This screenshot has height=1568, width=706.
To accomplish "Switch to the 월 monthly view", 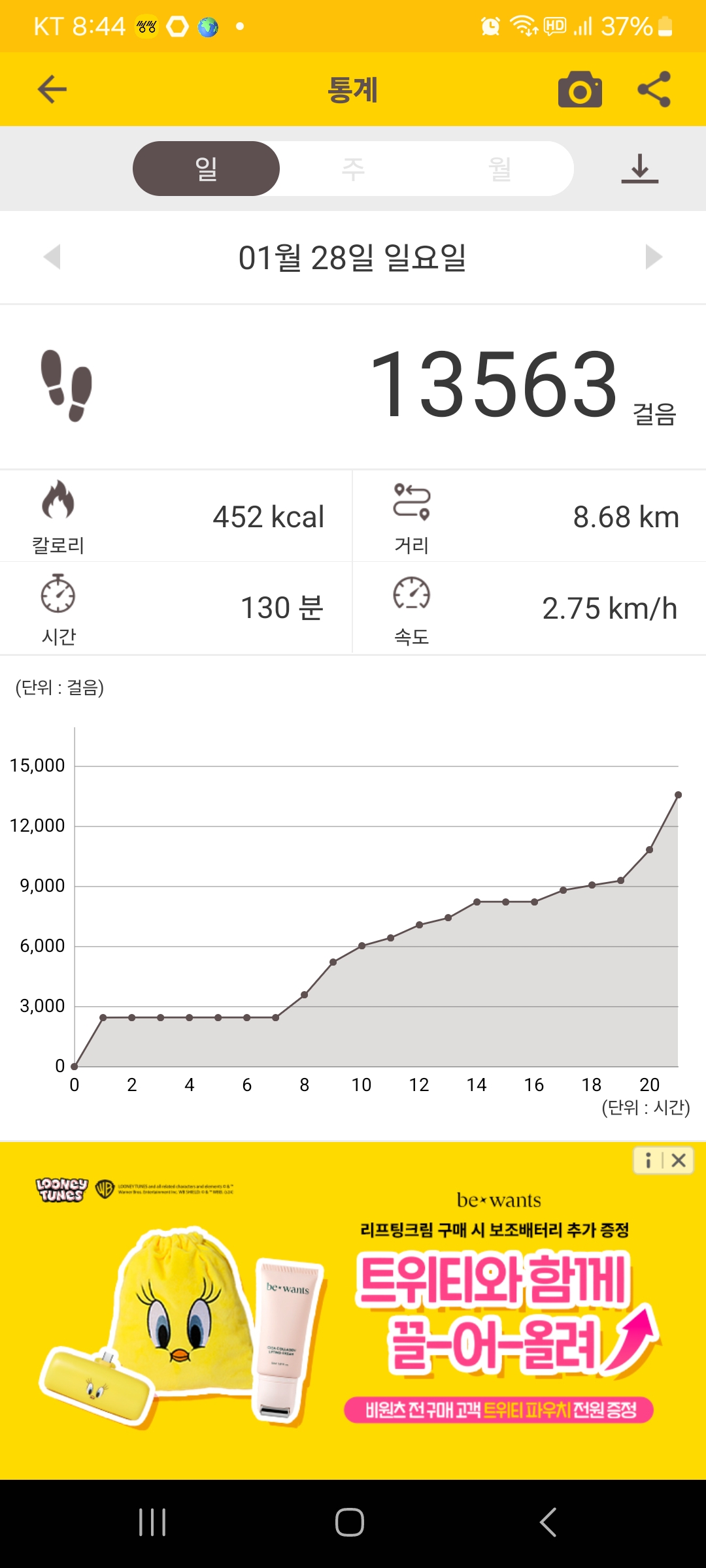I will click(500, 169).
